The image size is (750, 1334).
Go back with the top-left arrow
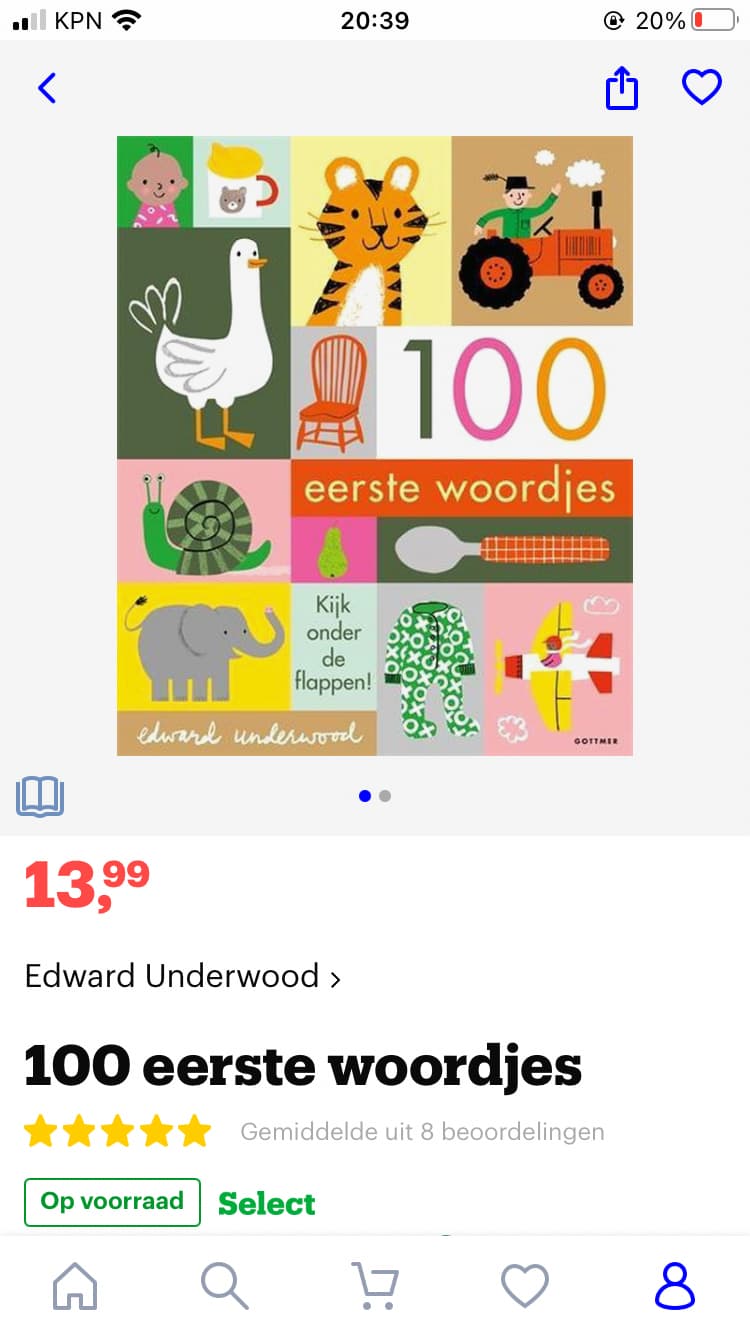click(x=47, y=88)
